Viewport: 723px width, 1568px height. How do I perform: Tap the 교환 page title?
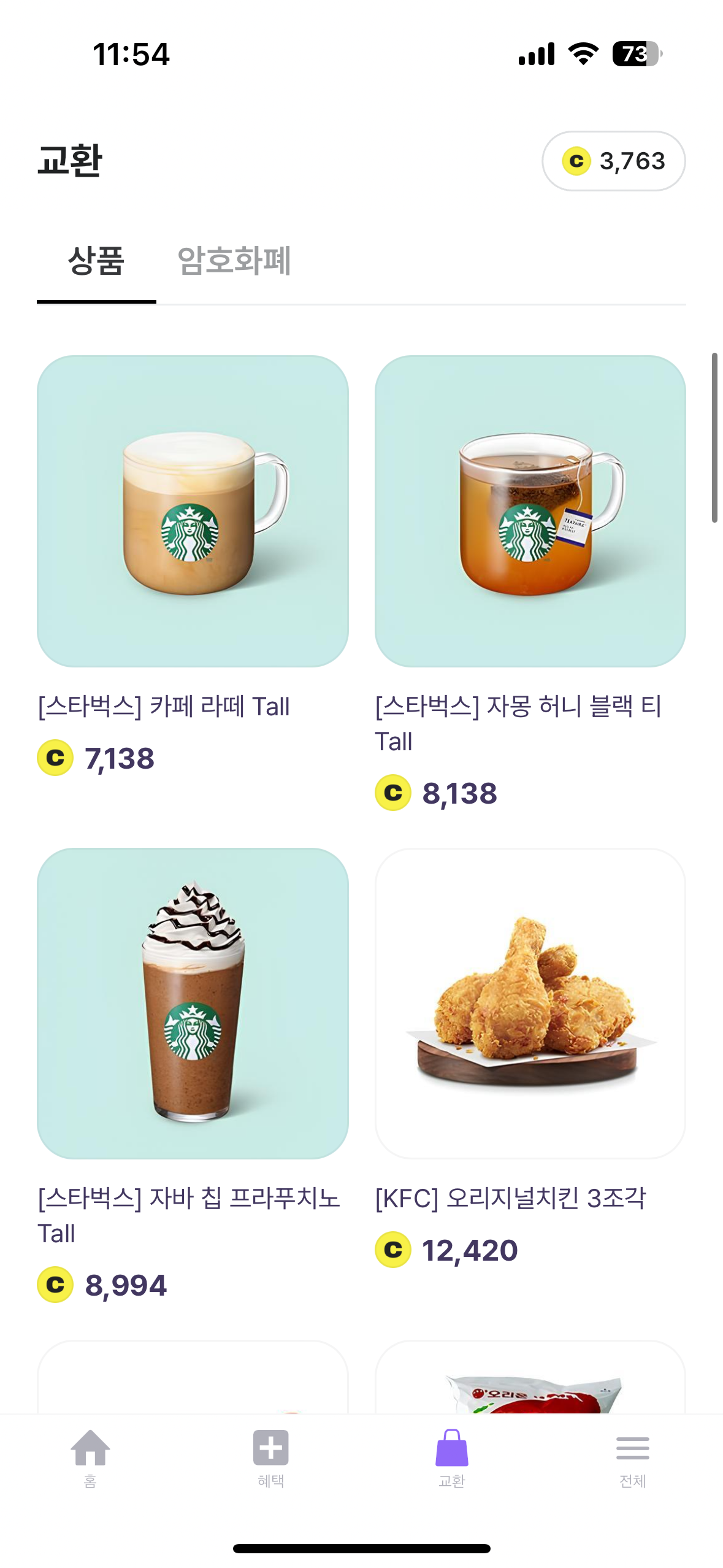[72, 161]
